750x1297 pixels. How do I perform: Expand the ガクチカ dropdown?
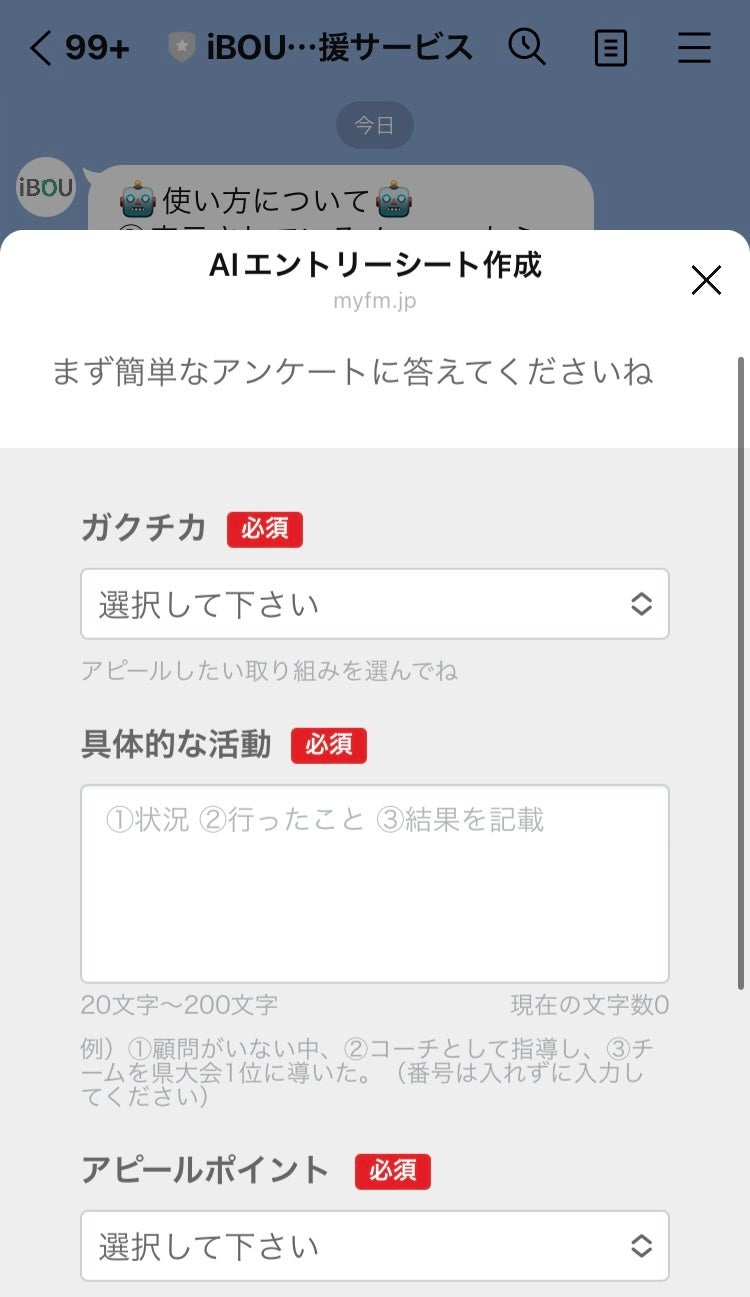click(x=374, y=604)
